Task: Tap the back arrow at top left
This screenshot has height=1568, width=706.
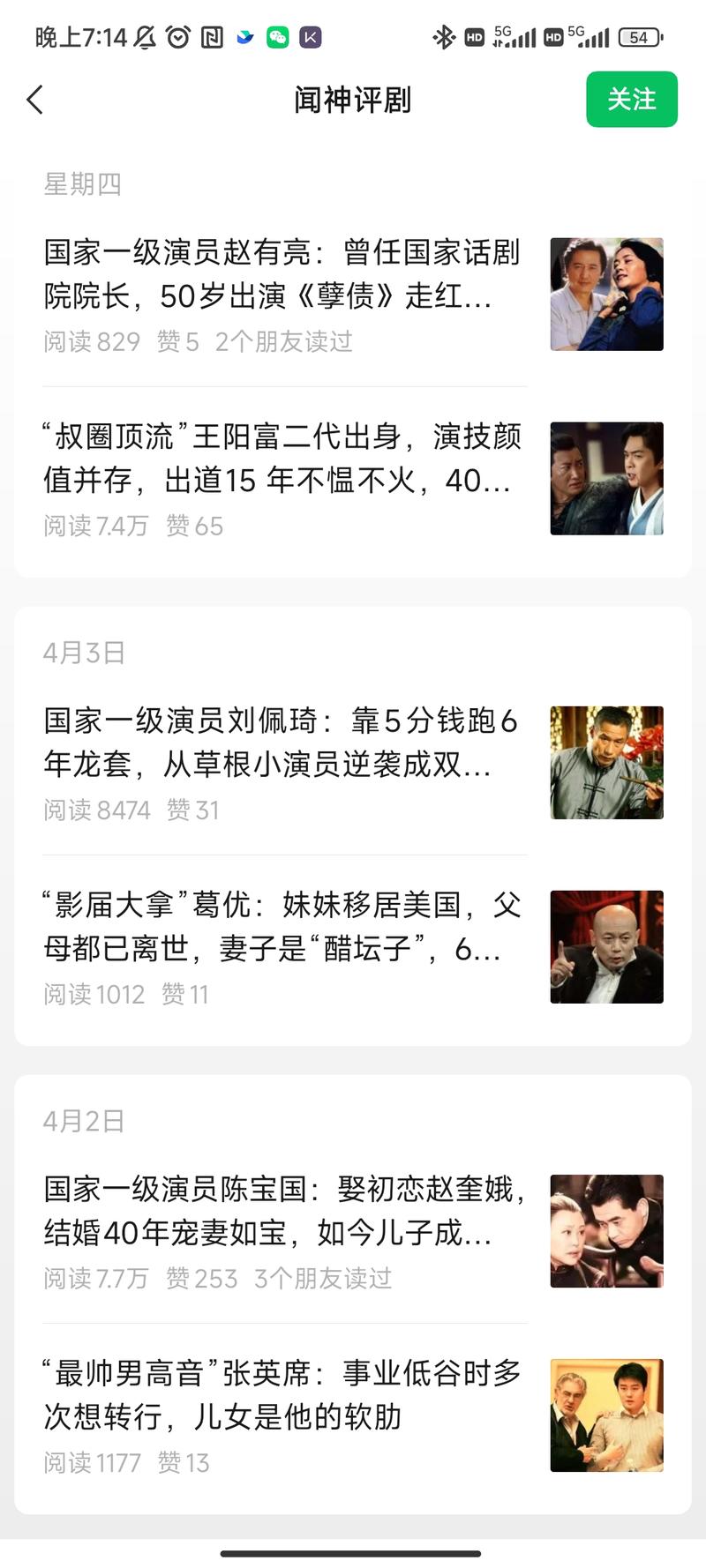Action: 35,100
